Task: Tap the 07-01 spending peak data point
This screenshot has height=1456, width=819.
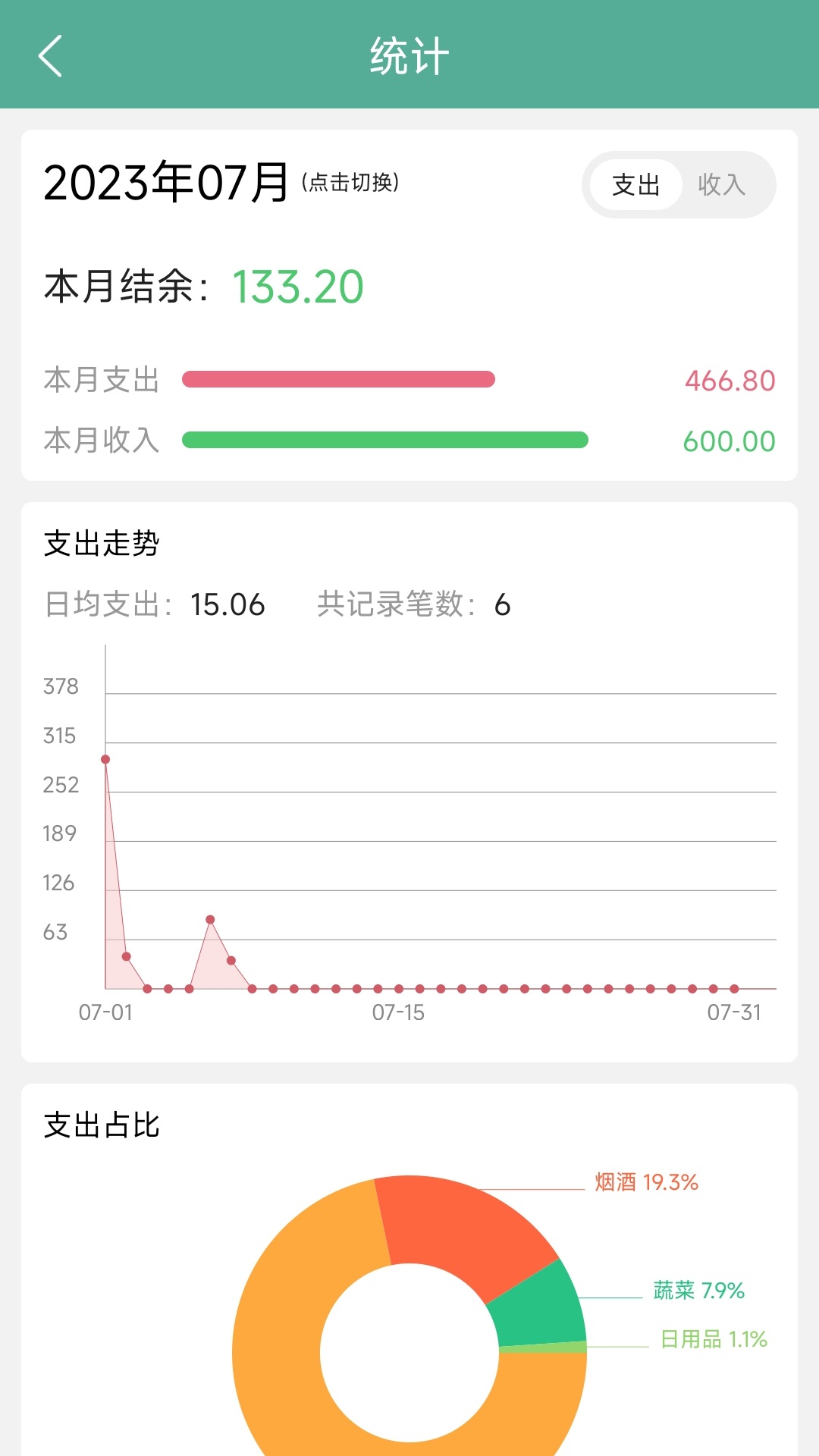Action: (105, 758)
